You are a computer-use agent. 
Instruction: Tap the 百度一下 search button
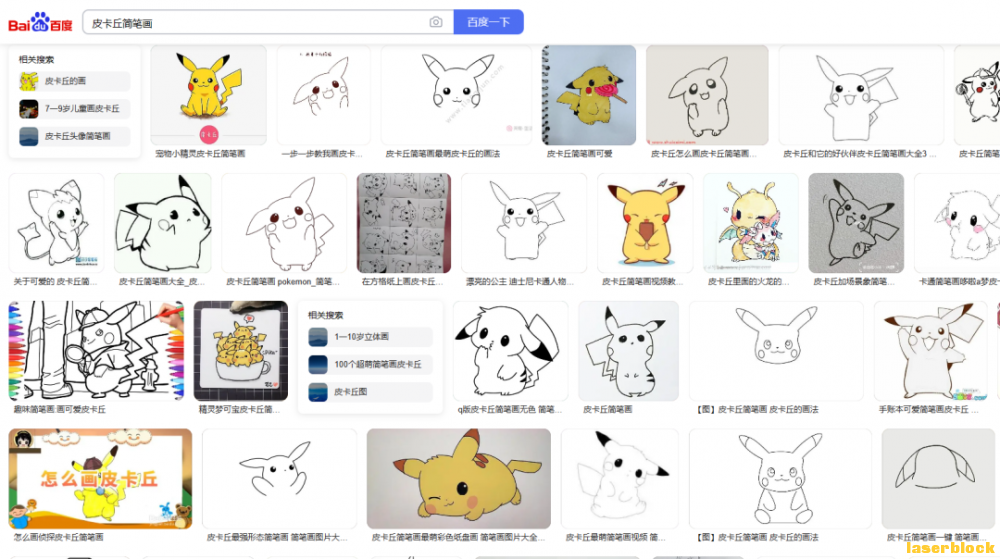pos(488,22)
